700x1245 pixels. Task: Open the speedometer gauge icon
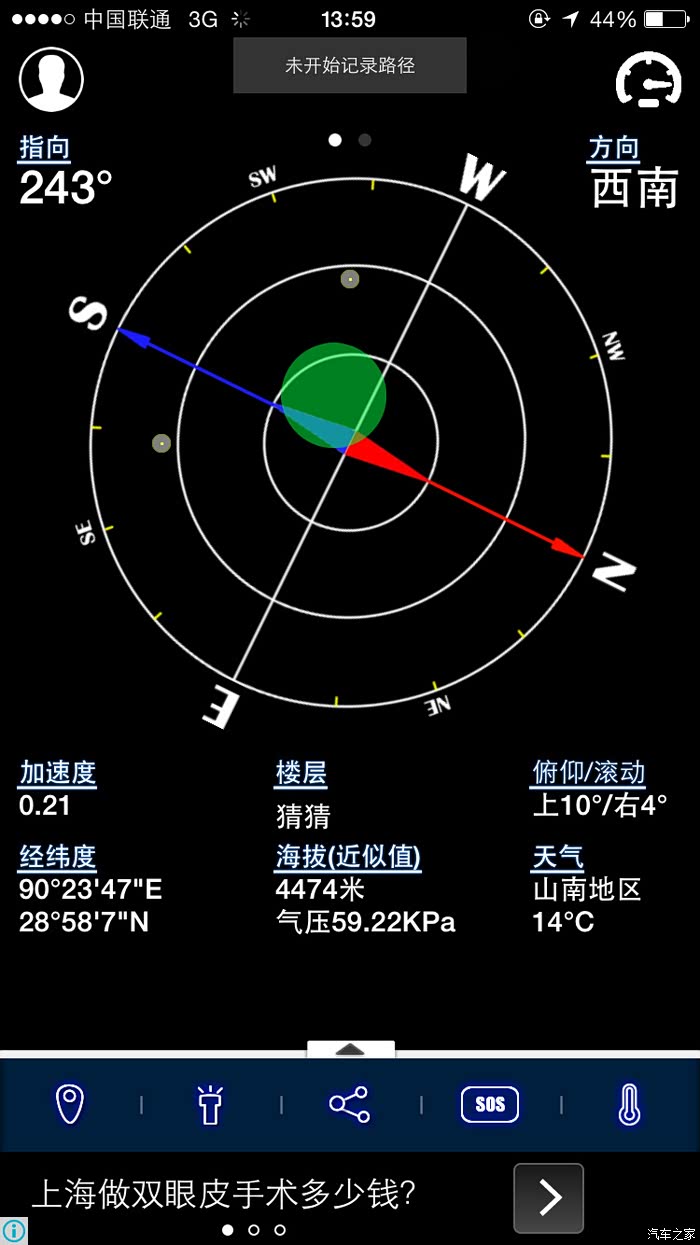(648, 80)
